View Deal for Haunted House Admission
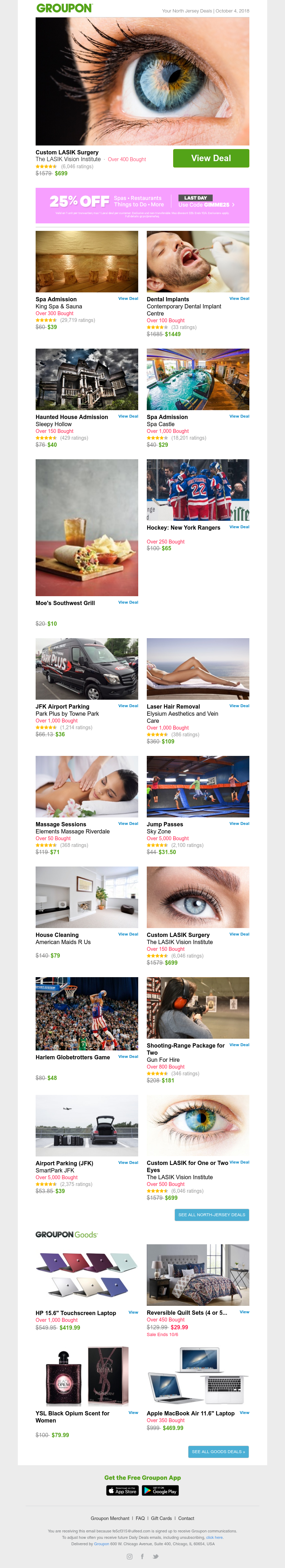 pos(128,416)
